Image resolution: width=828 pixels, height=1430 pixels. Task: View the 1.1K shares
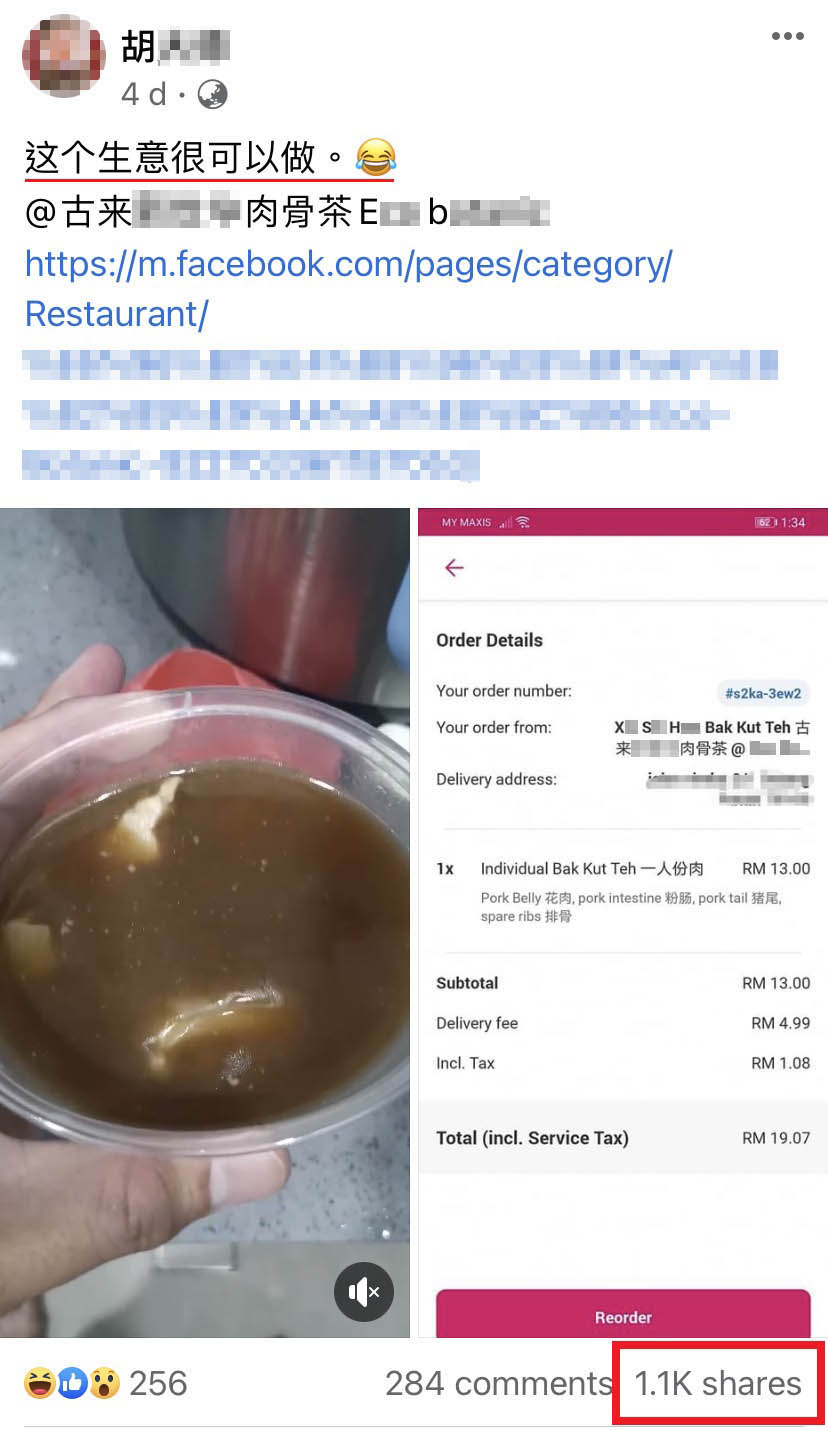point(718,1383)
